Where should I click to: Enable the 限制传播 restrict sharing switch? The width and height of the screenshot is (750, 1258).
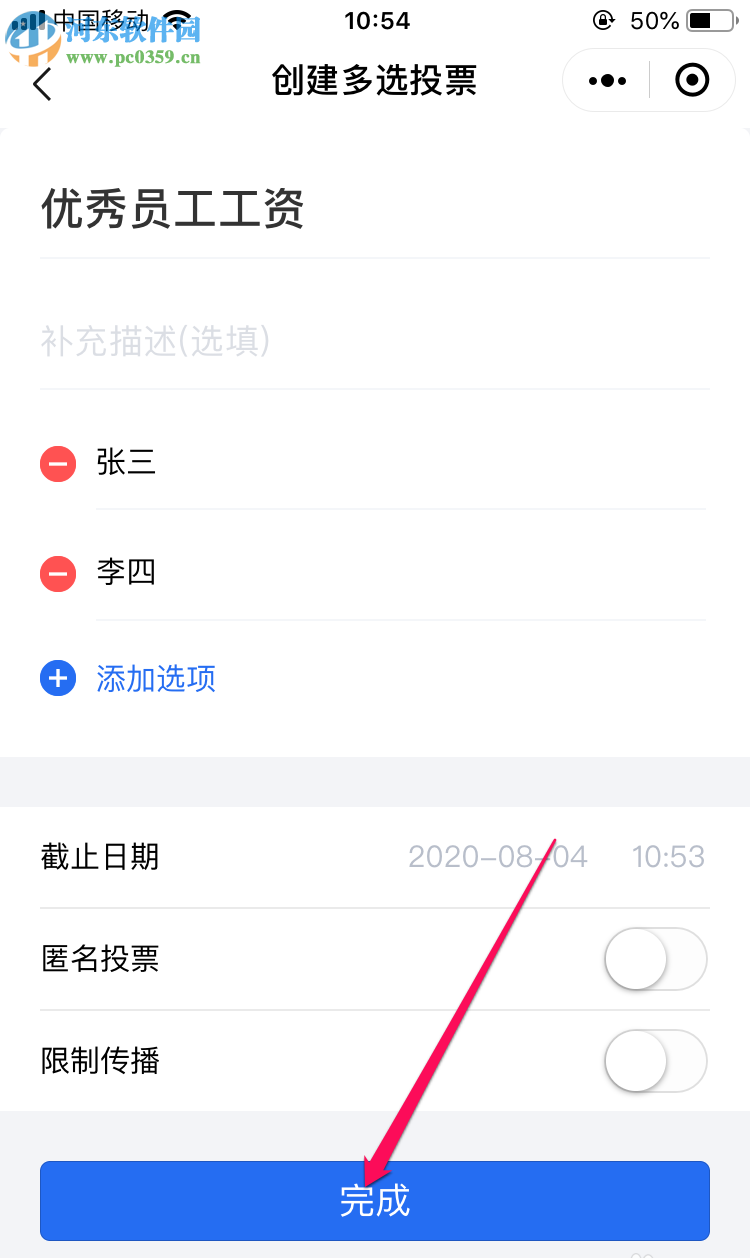point(655,1061)
